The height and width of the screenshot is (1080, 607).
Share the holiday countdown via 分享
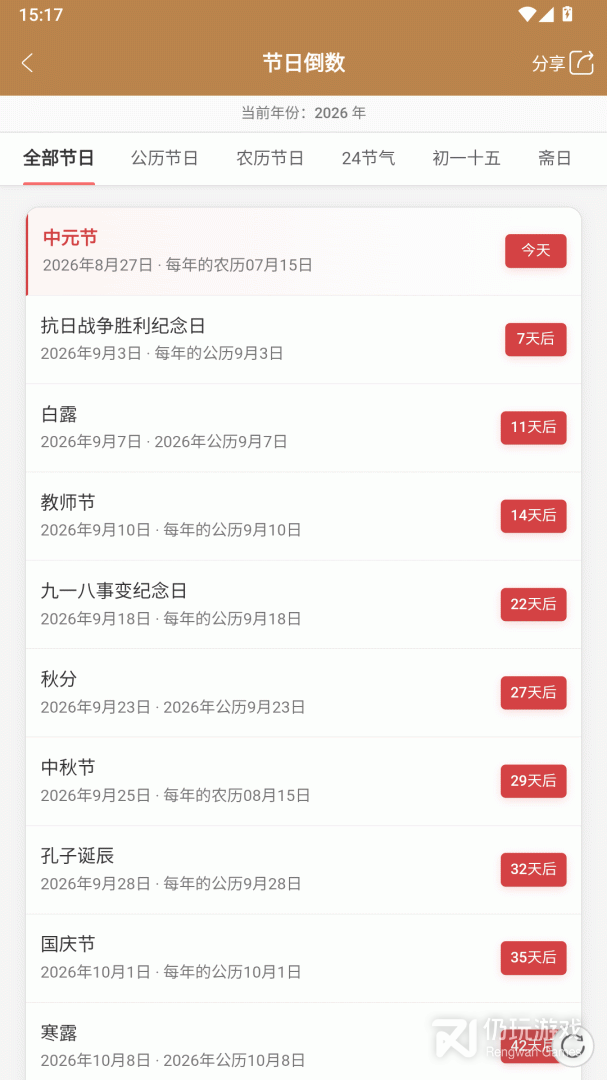coord(562,63)
